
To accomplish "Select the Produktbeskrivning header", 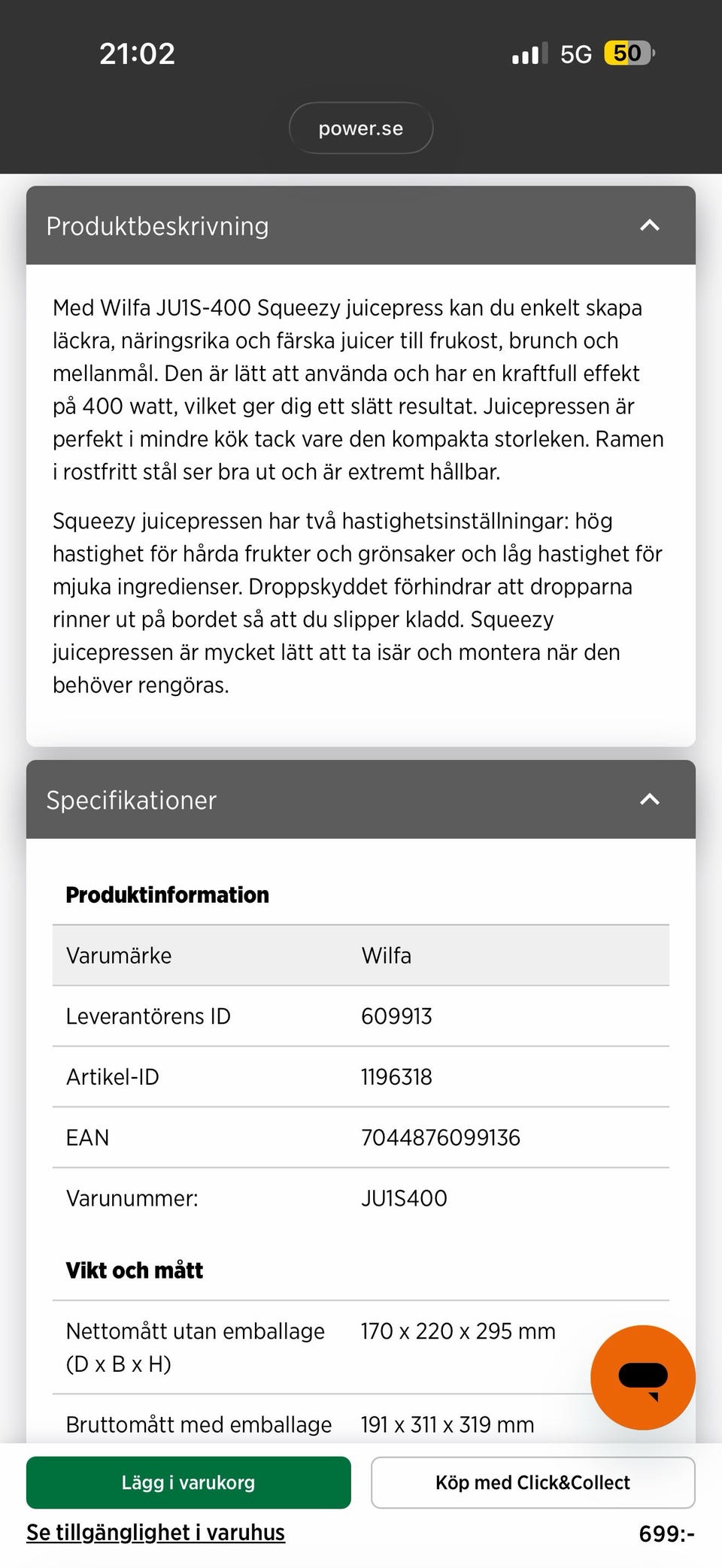I will pos(158,226).
